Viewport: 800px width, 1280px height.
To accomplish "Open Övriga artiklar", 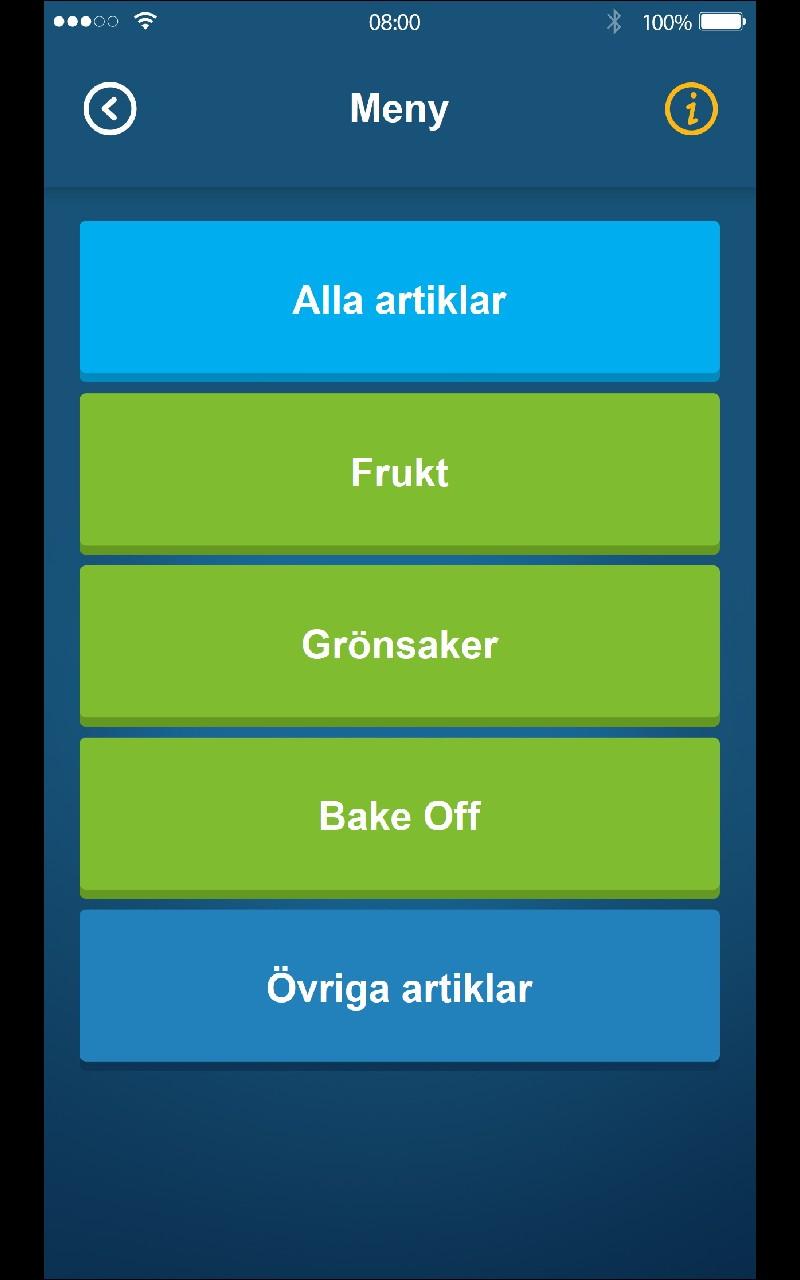I will point(400,988).
